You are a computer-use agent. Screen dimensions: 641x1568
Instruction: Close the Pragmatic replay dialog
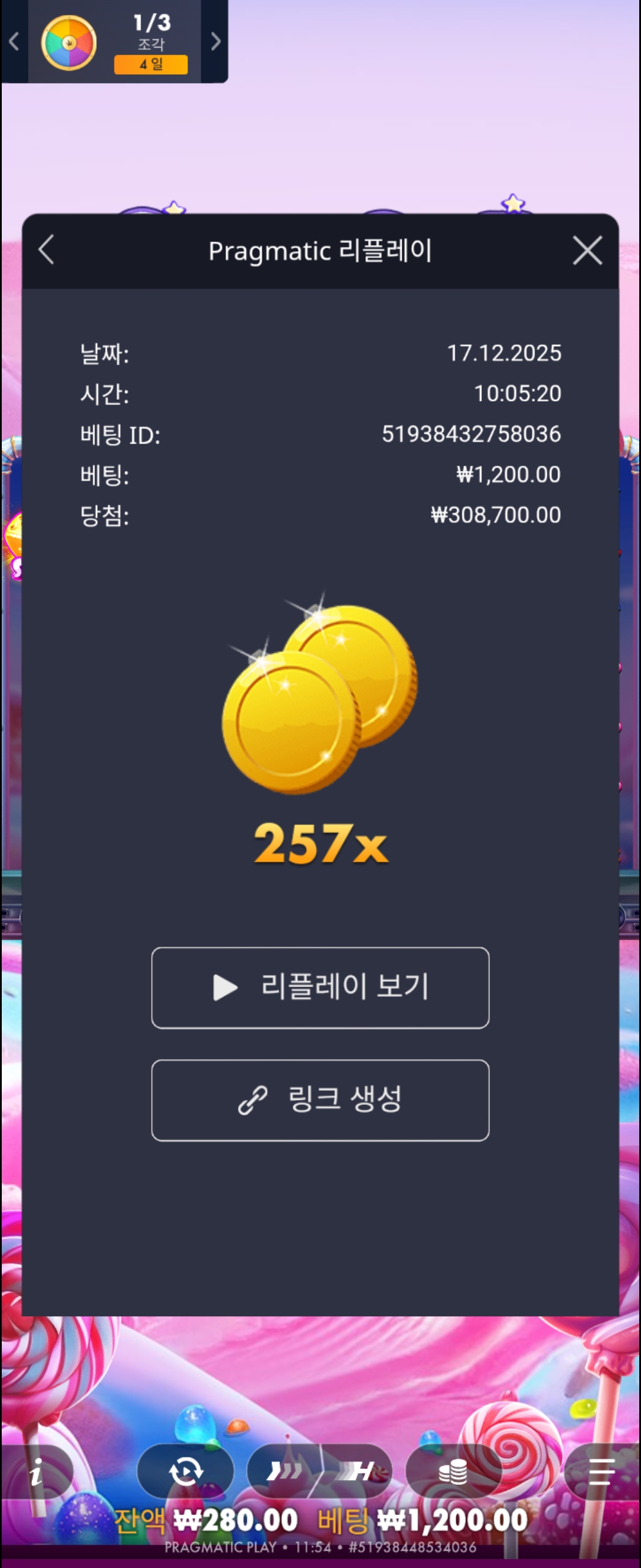[587, 250]
